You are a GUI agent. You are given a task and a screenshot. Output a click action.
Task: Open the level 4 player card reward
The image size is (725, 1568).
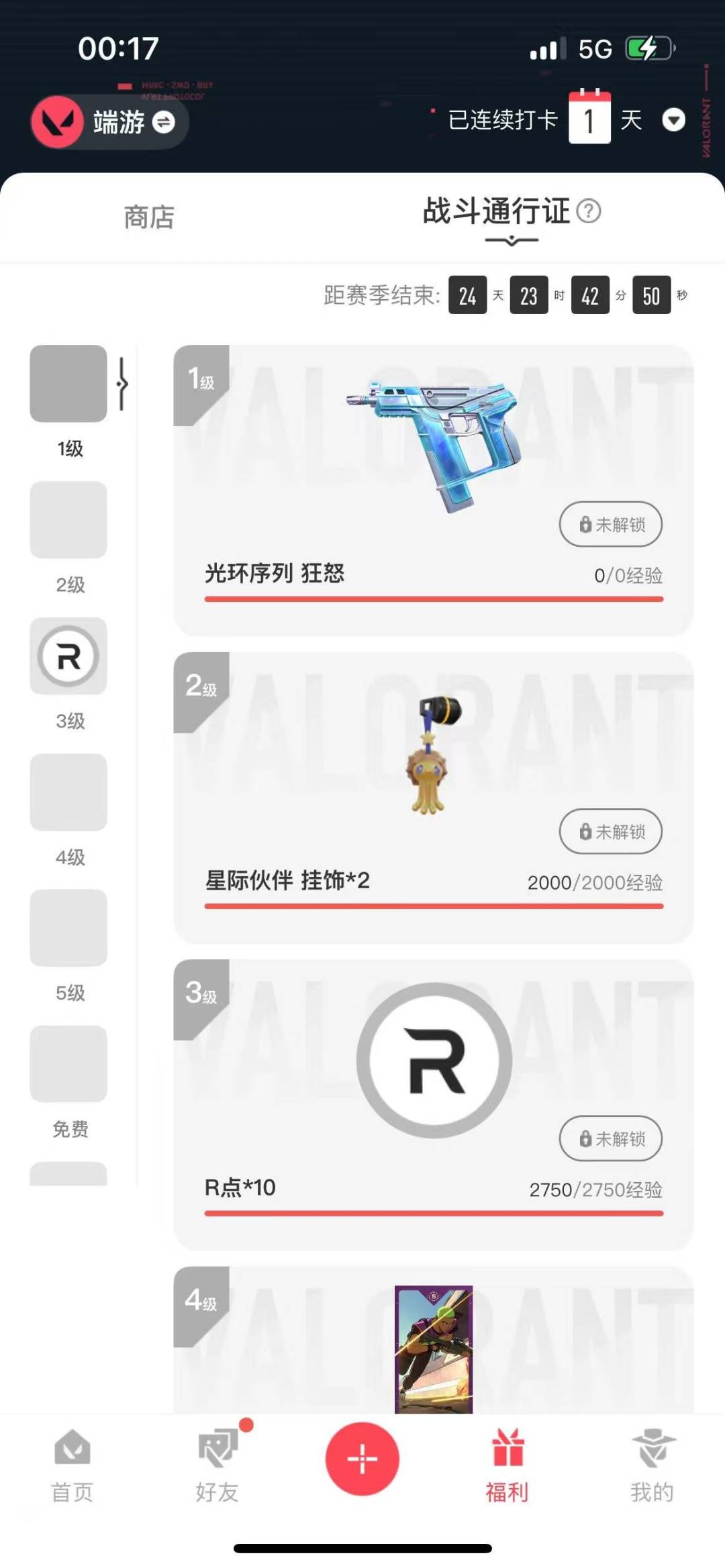(x=434, y=1349)
